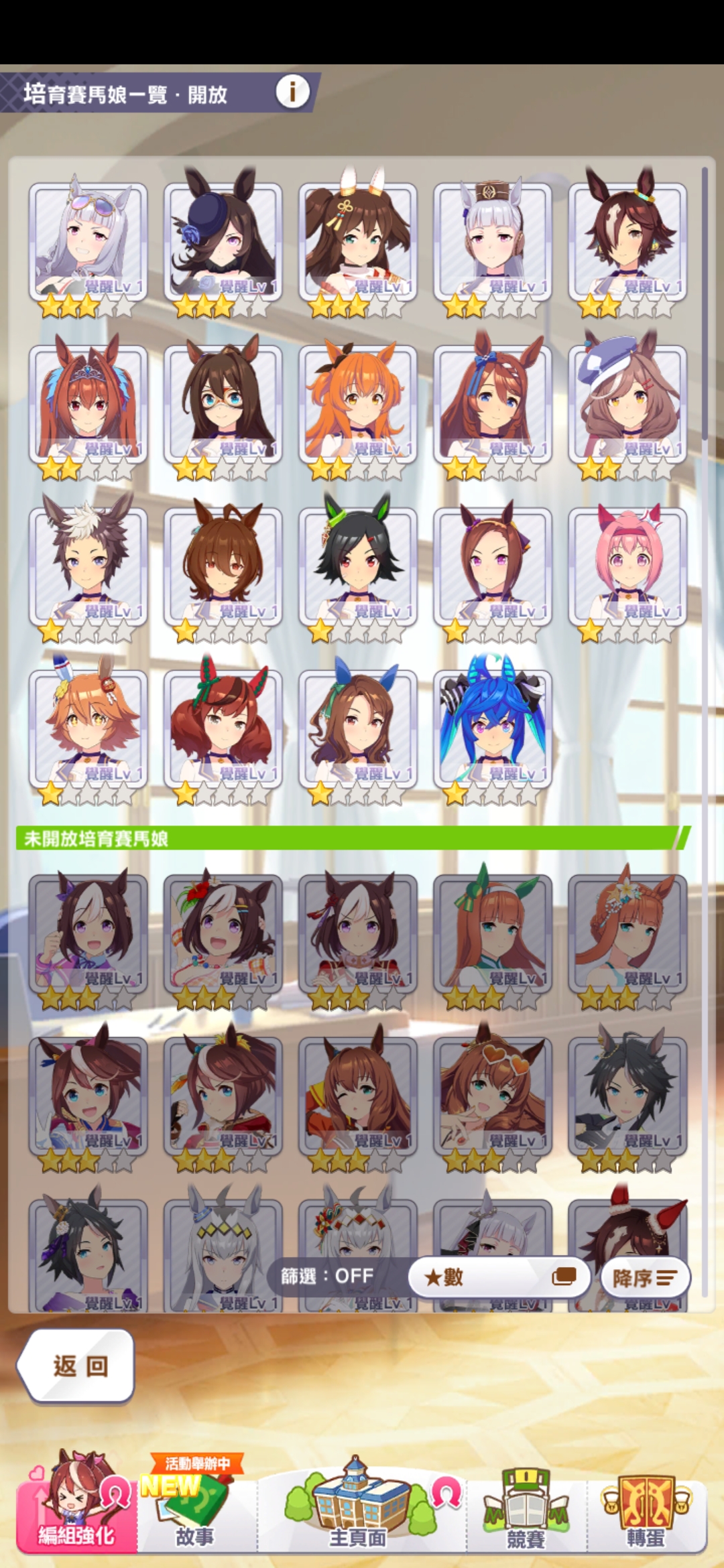Open the orange-haired two-star character
The width and height of the screenshot is (724, 1568).
click(x=358, y=404)
